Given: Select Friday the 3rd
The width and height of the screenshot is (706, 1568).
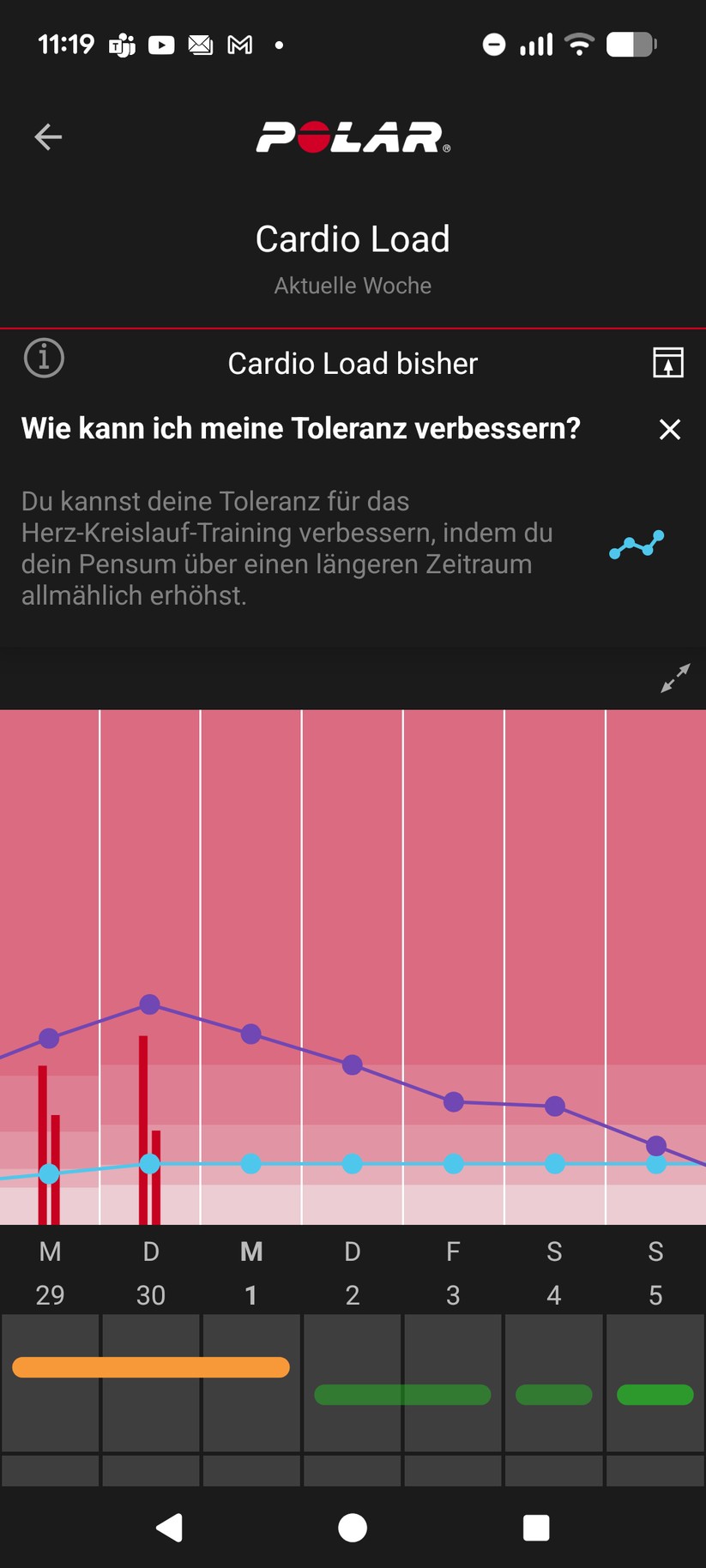Looking at the screenshot, I should [453, 1272].
